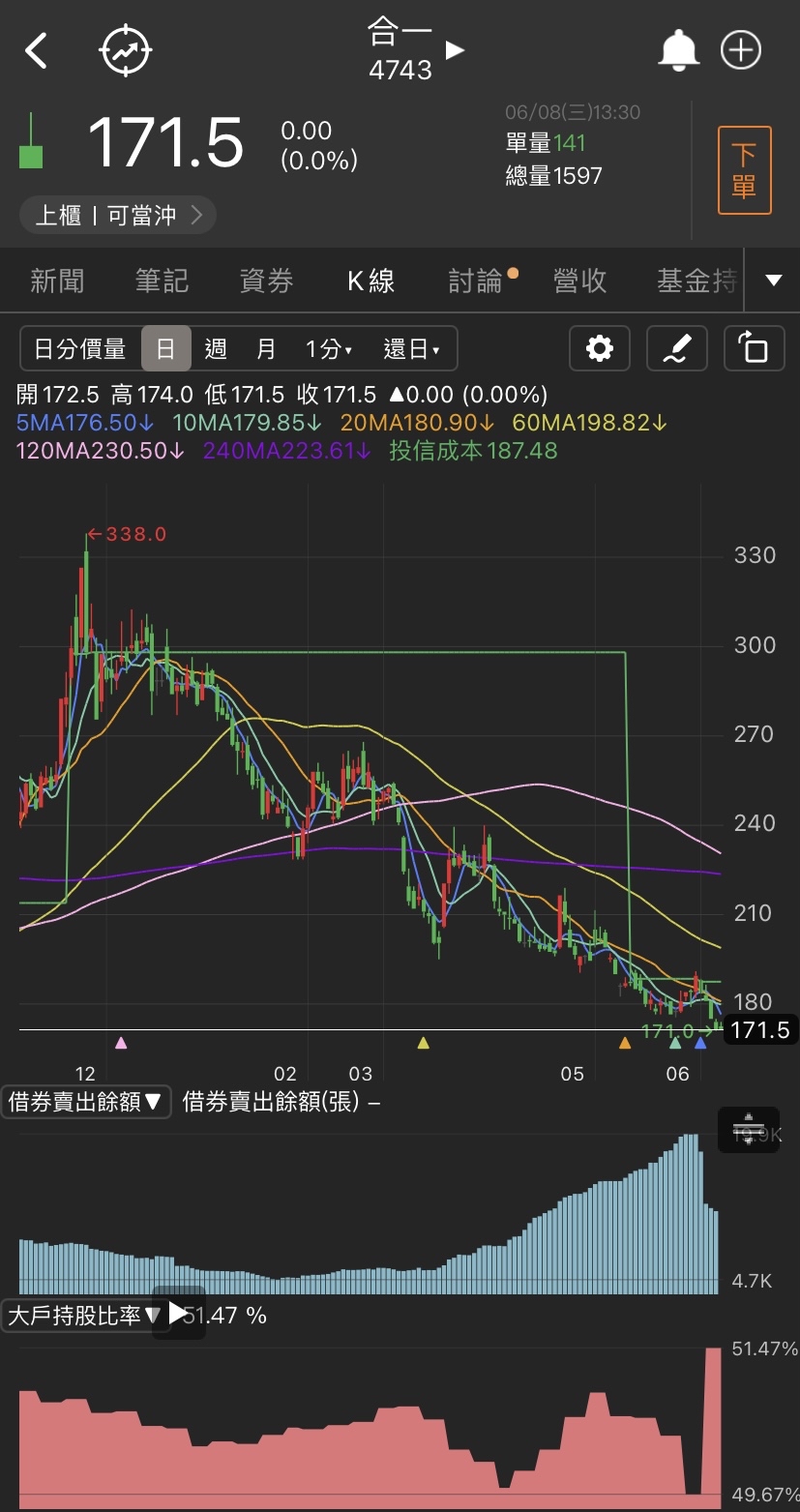Go back using the top-left arrow
The width and height of the screenshot is (800, 1512).
[x=37, y=50]
